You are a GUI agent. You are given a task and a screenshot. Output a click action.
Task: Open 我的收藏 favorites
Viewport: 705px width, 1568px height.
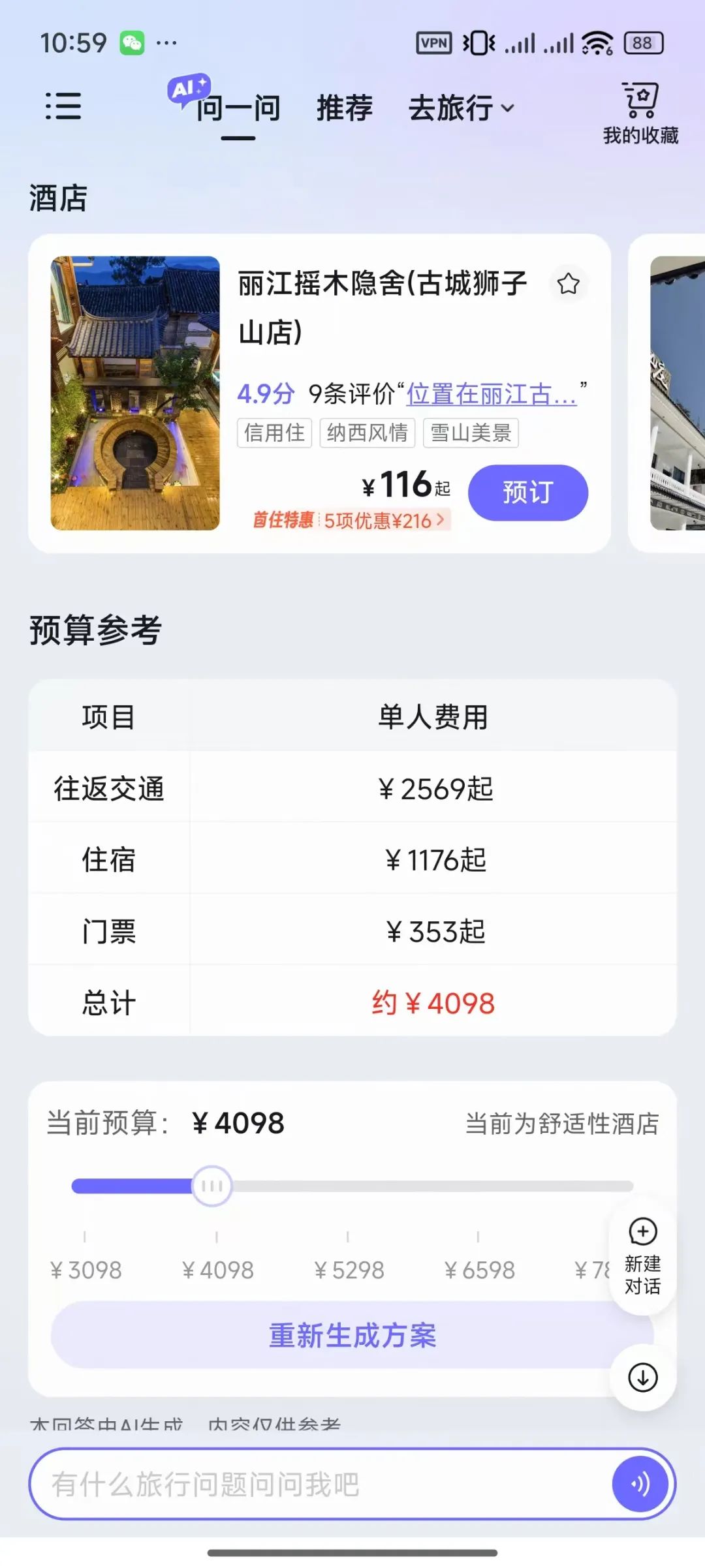tap(640, 112)
